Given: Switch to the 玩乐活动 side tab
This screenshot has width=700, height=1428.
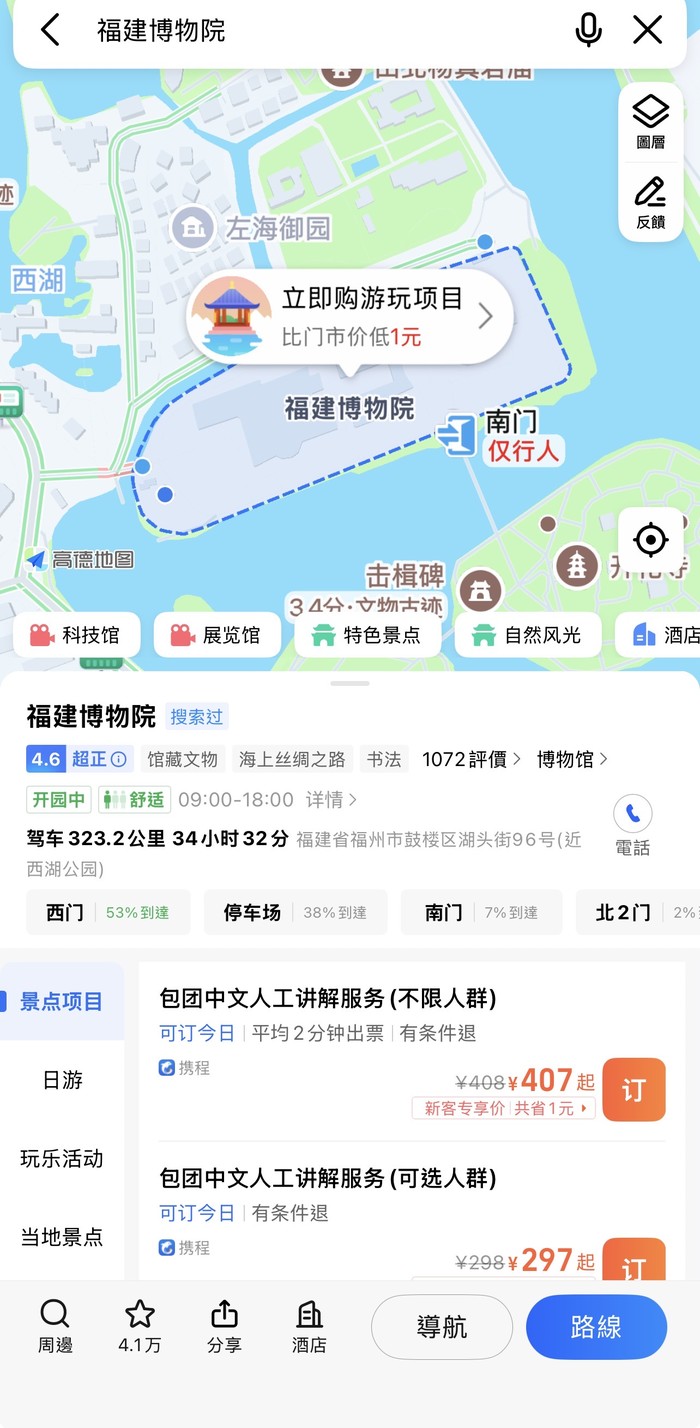Looking at the screenshot, I should (62, 1159).
